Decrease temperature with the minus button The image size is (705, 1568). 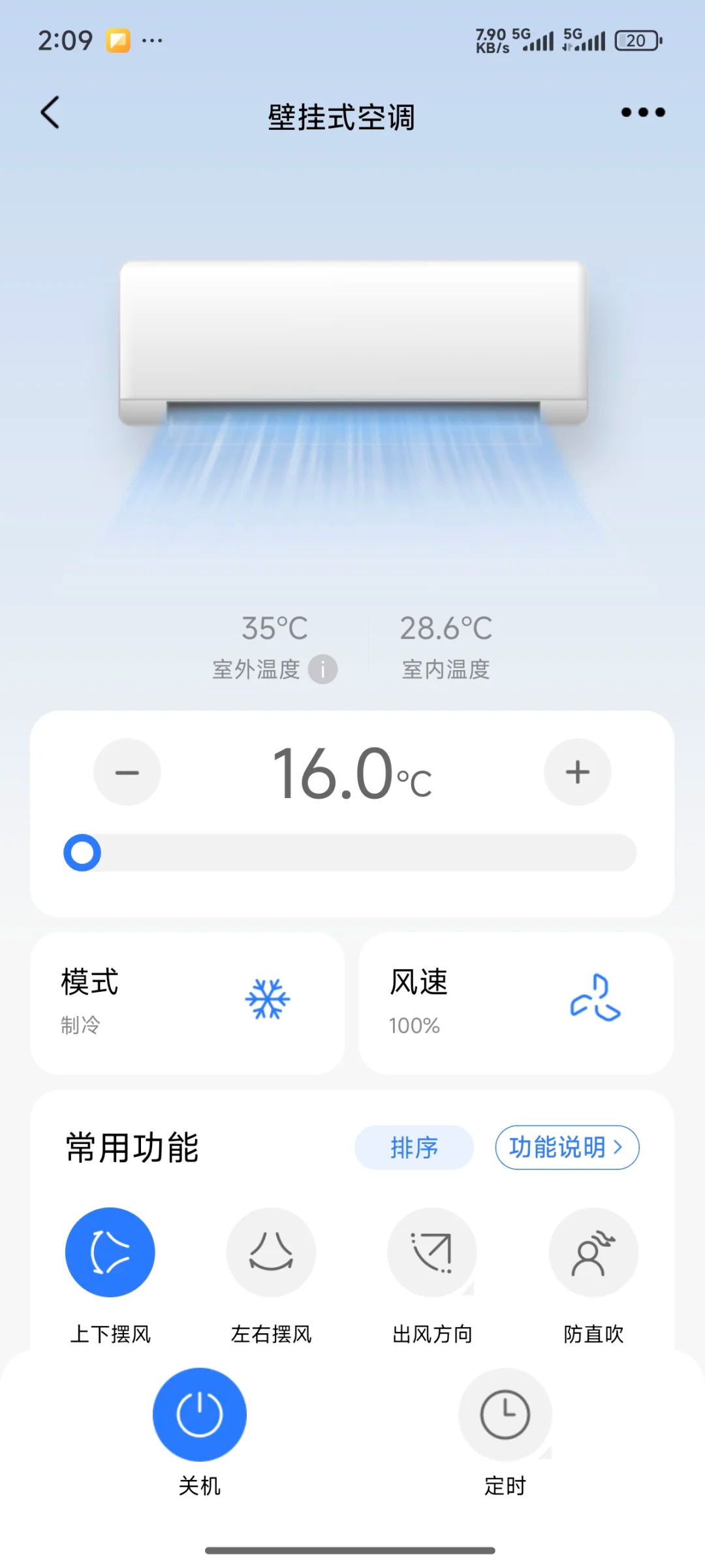coord(127,772)
